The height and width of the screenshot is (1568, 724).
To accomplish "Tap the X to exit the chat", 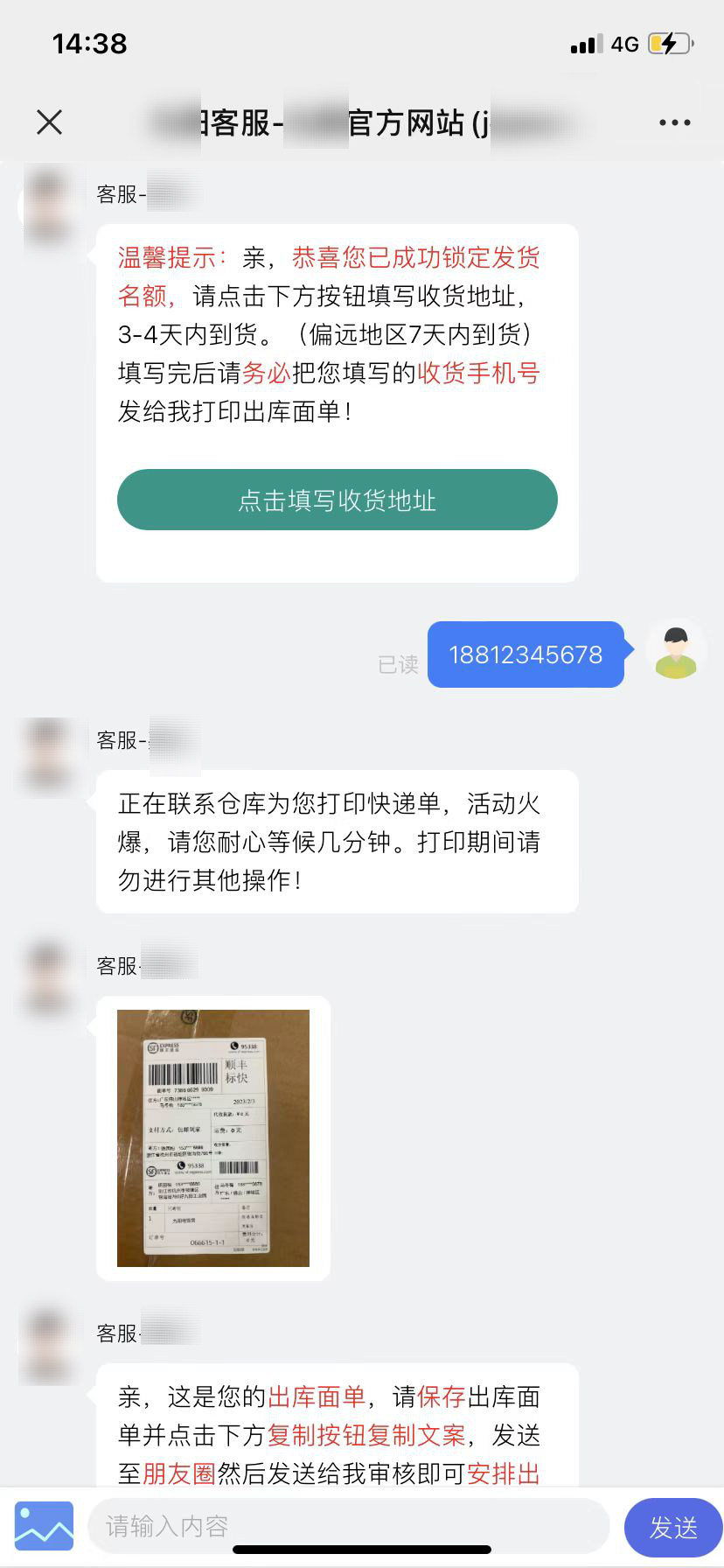I will click(49, 122).
